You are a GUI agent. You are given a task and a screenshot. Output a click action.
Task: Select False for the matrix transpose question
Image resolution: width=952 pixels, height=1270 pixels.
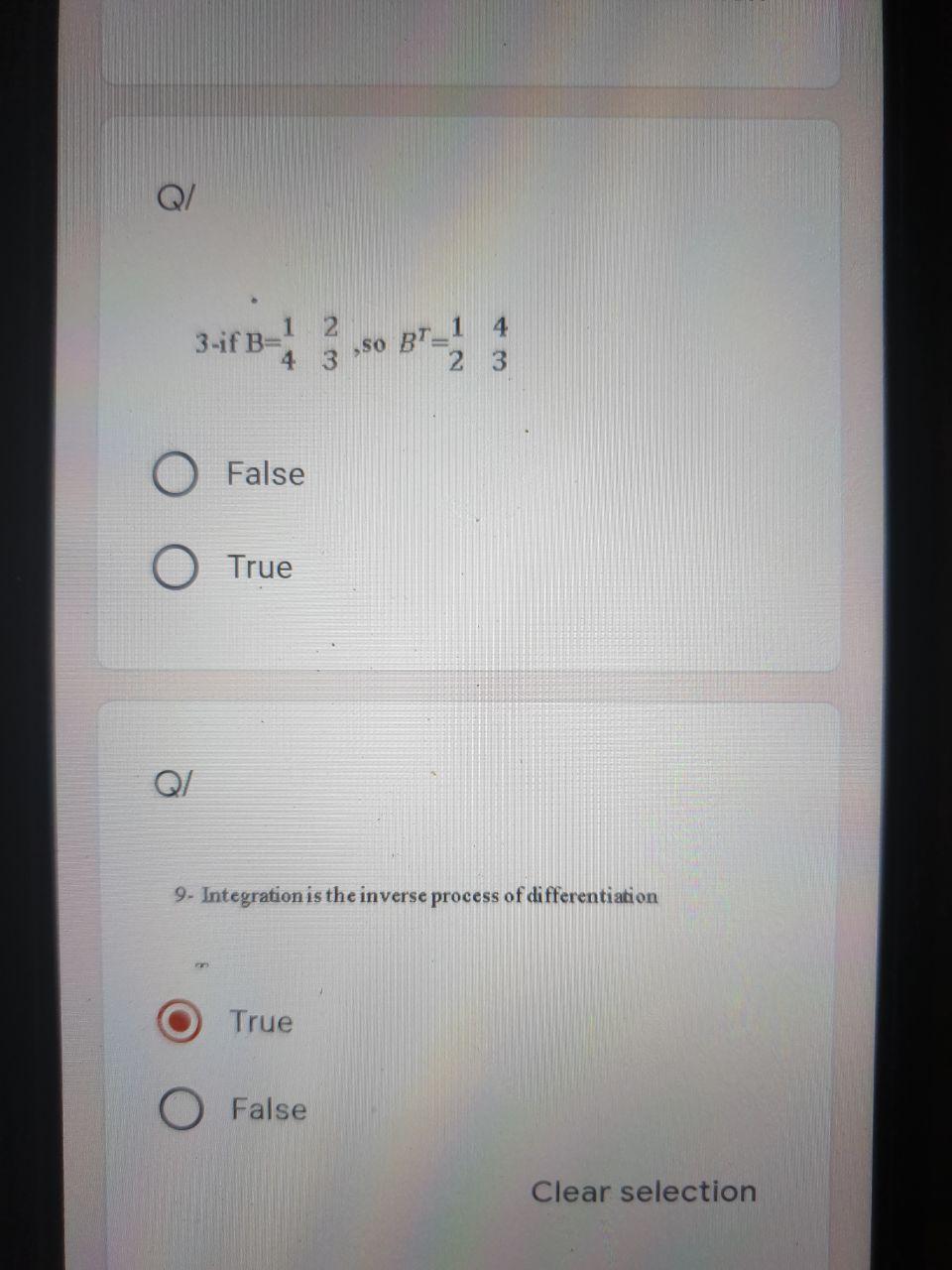tap(175, 475)
